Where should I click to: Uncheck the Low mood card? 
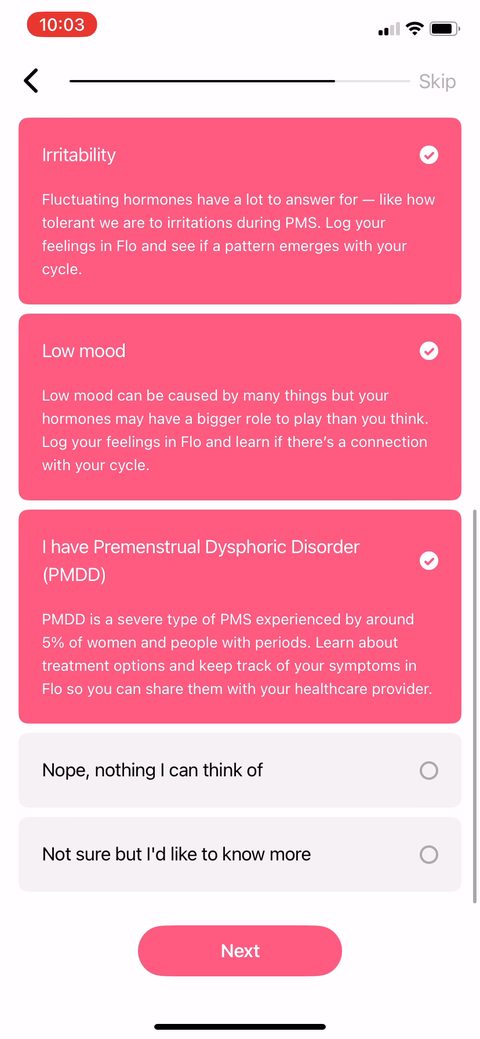[239, 407]
